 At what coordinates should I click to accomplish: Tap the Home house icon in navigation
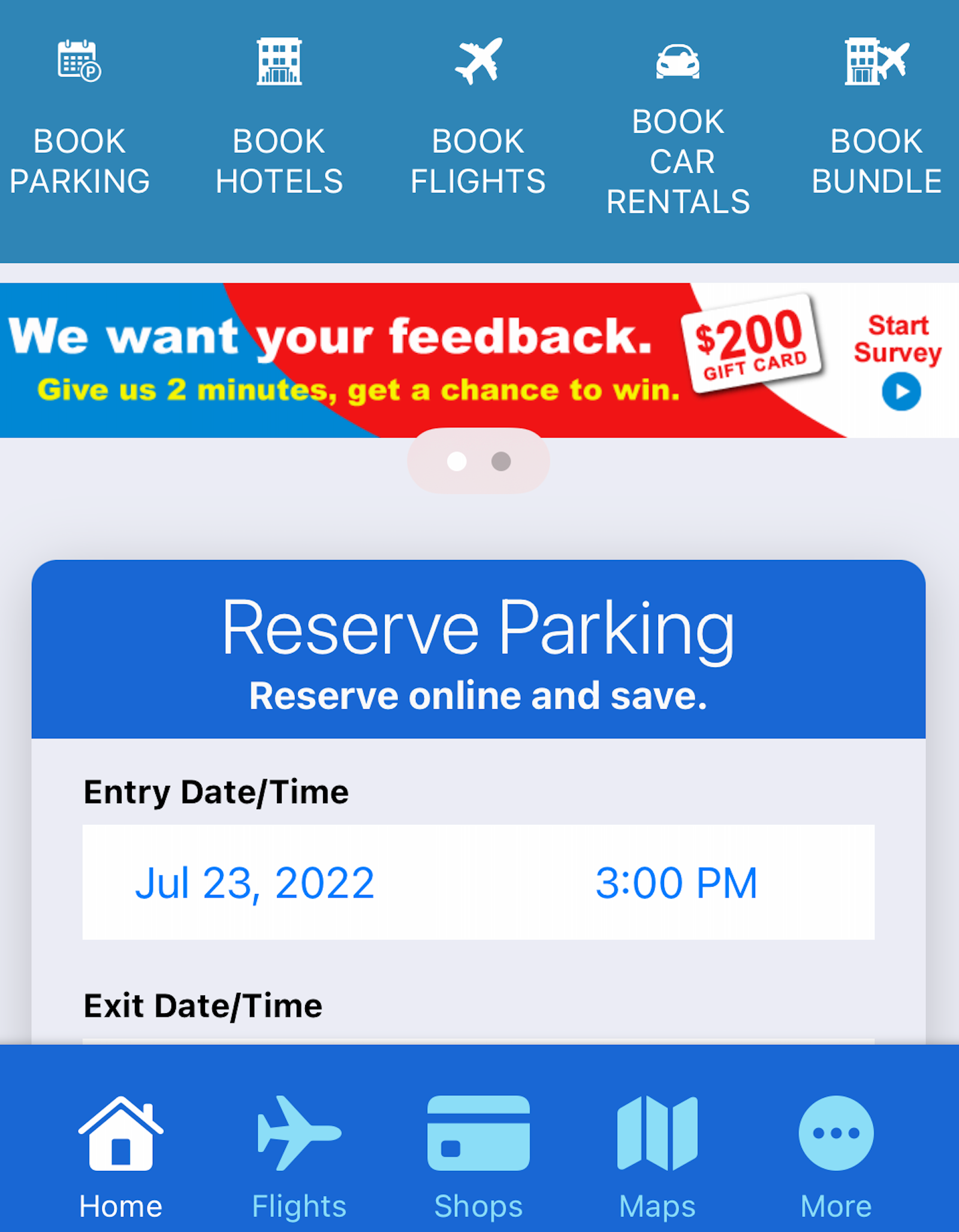[x=119, y=1127]
